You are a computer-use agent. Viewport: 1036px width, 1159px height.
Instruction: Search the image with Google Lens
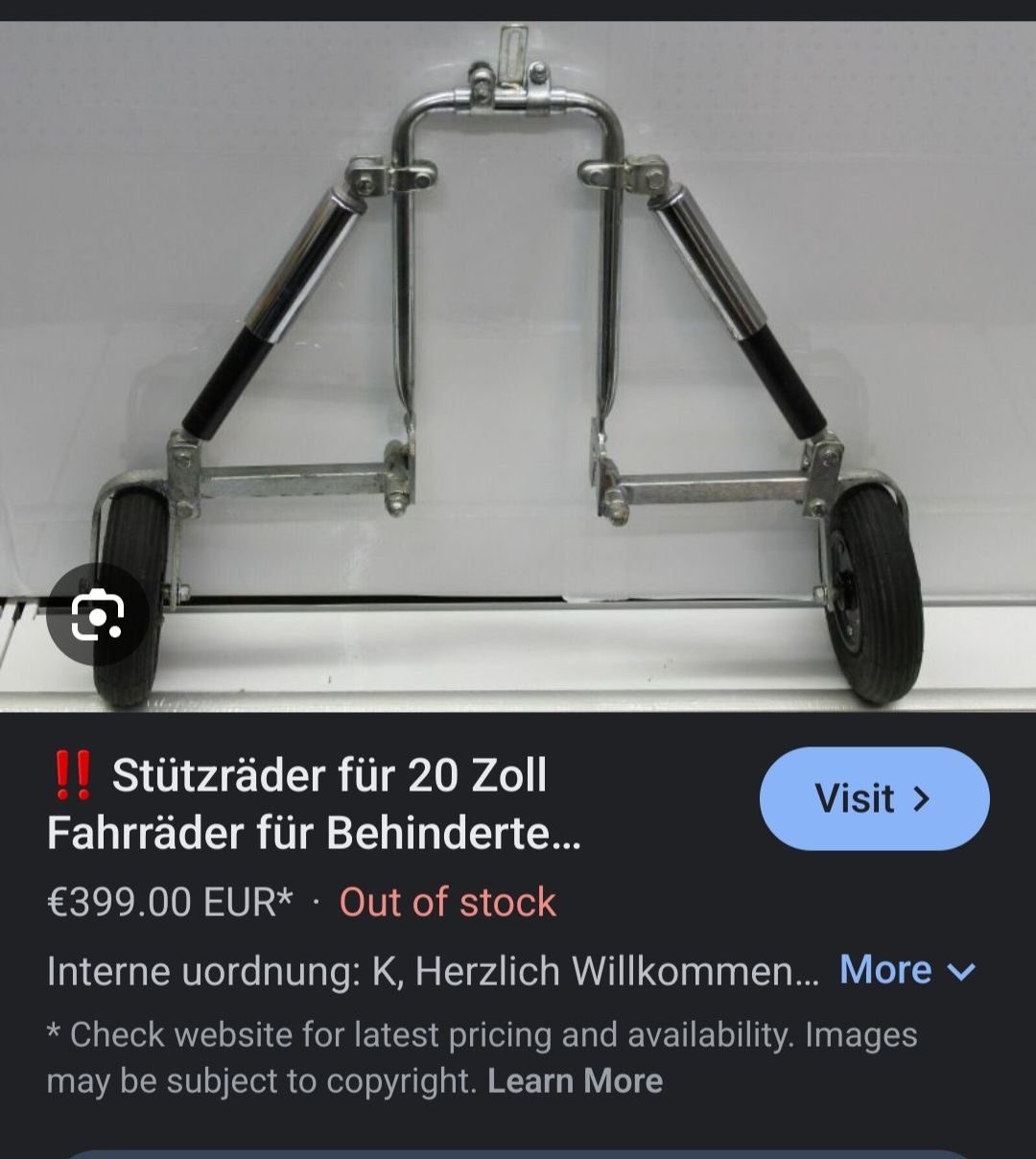pyautogui.click(x=98, y=615)
